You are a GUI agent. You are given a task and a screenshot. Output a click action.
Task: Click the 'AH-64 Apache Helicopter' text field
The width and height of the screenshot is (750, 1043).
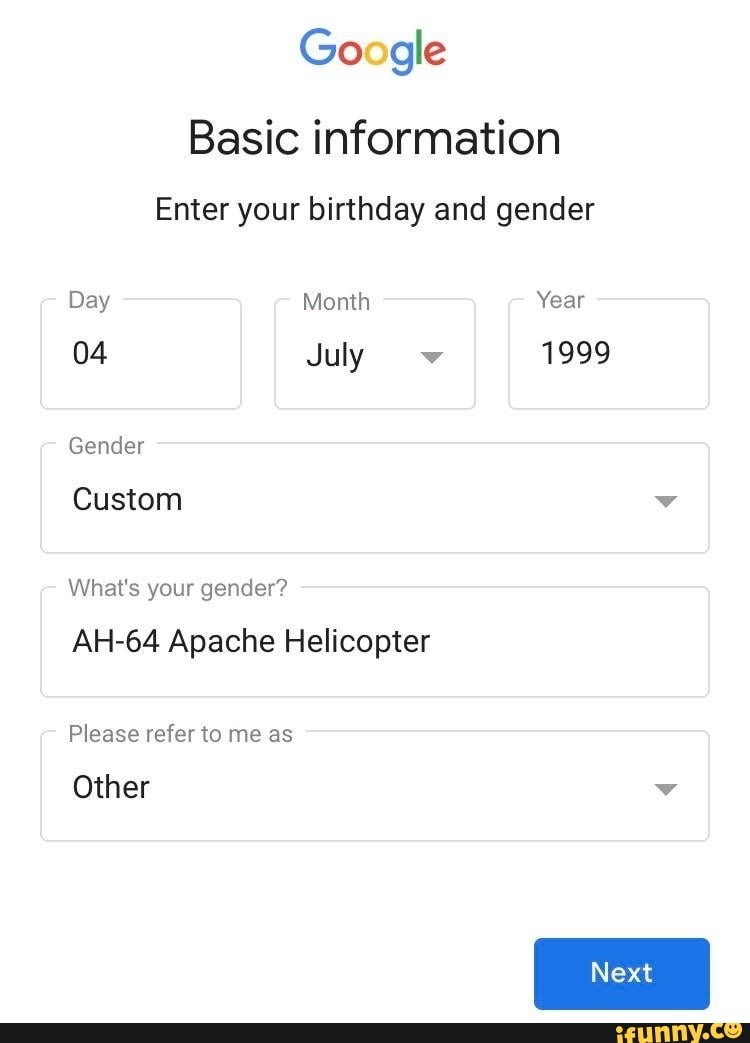[x=375, y=641]
